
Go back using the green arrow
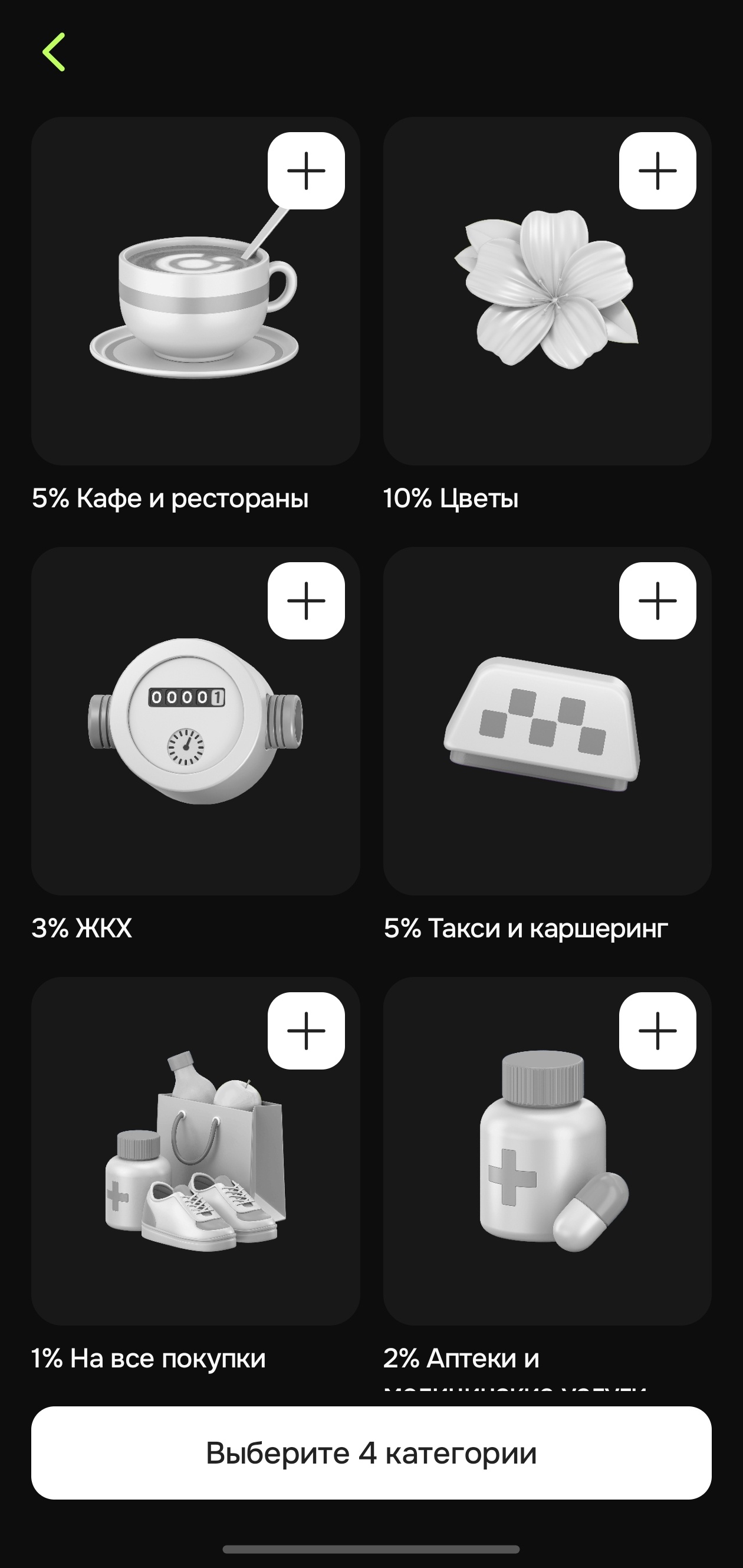point(54,53)
